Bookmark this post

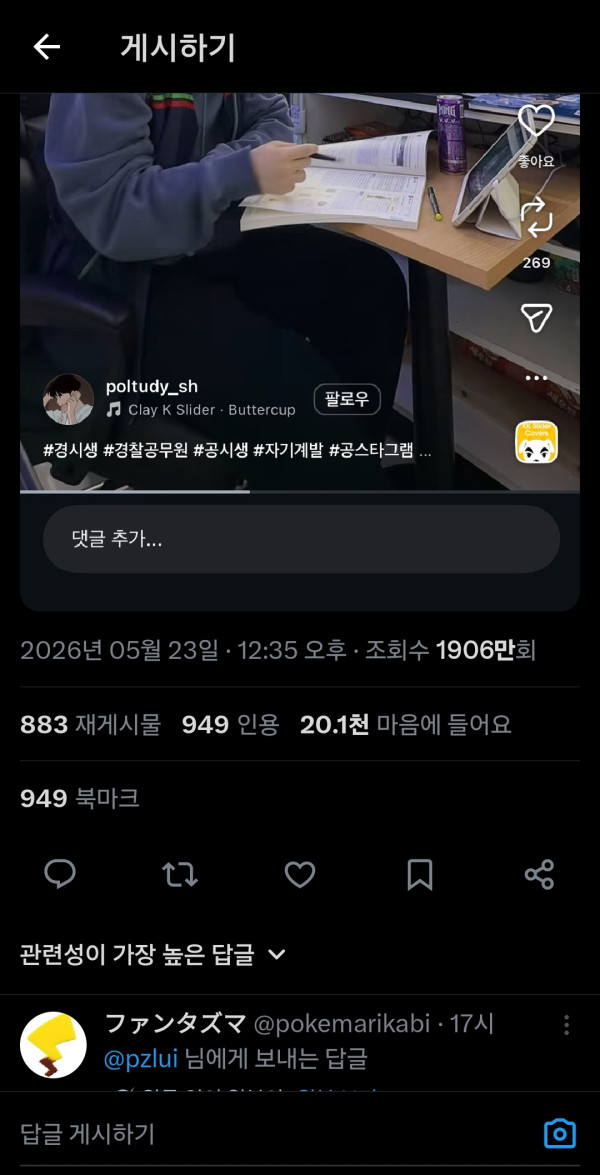coord(419,875)
